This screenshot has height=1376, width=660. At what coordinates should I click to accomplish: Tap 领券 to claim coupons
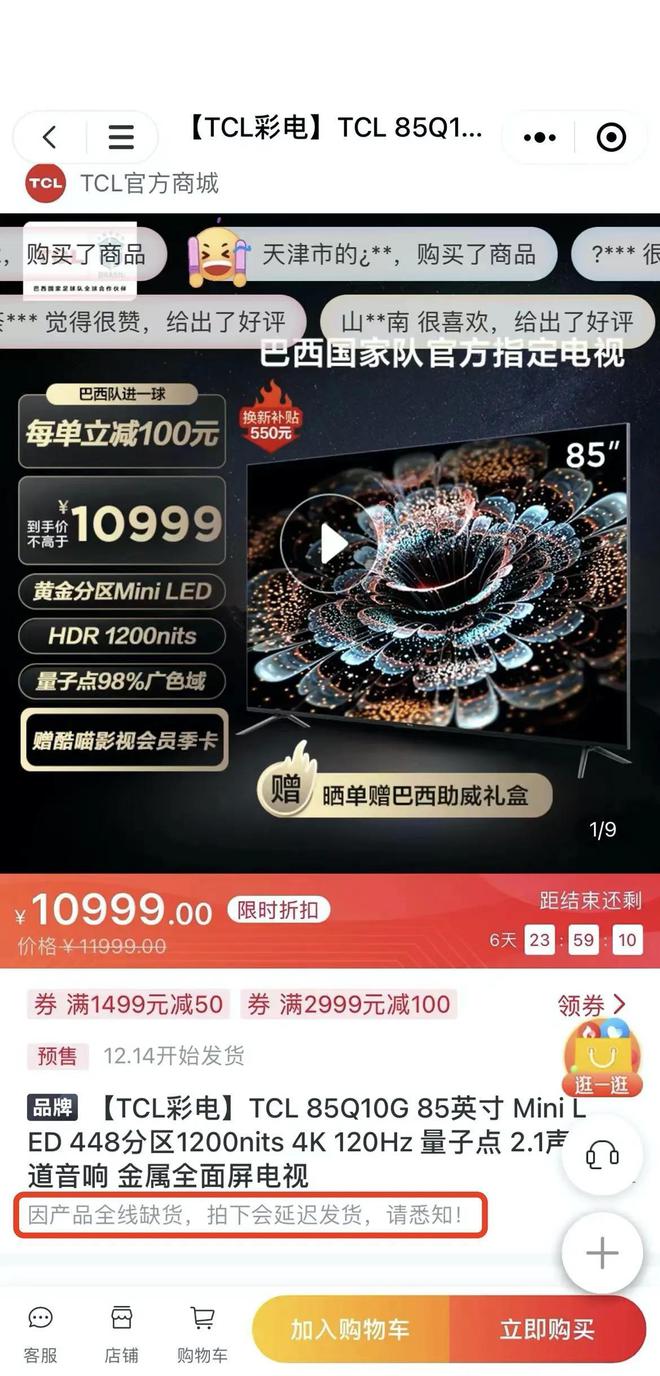point(591,1004)
